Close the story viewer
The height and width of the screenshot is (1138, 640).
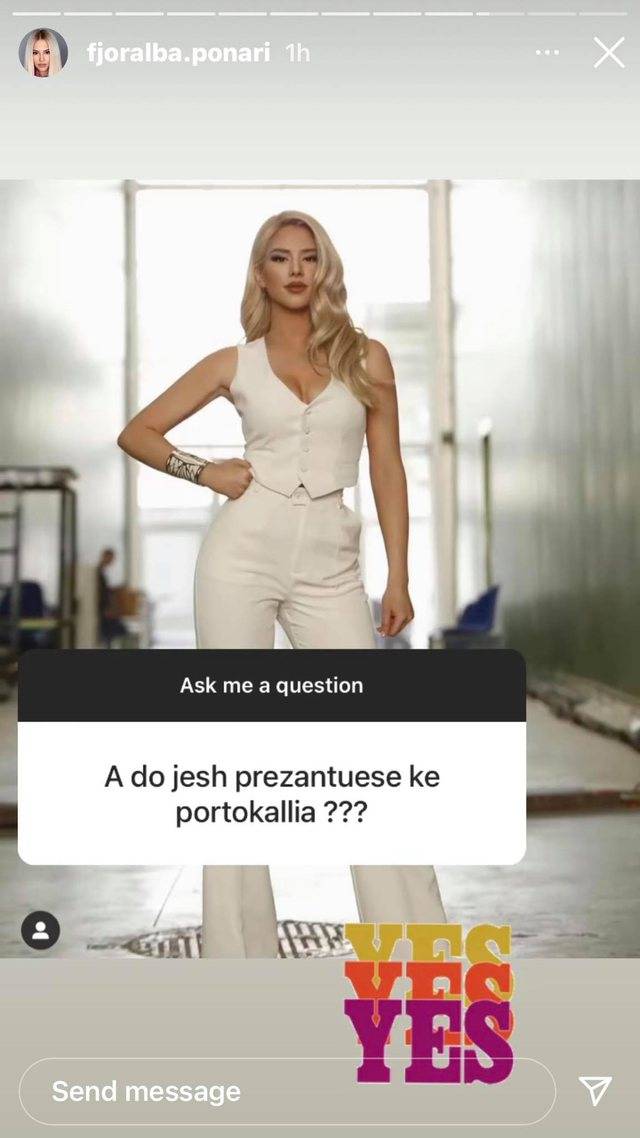click(x=608, y=52)
